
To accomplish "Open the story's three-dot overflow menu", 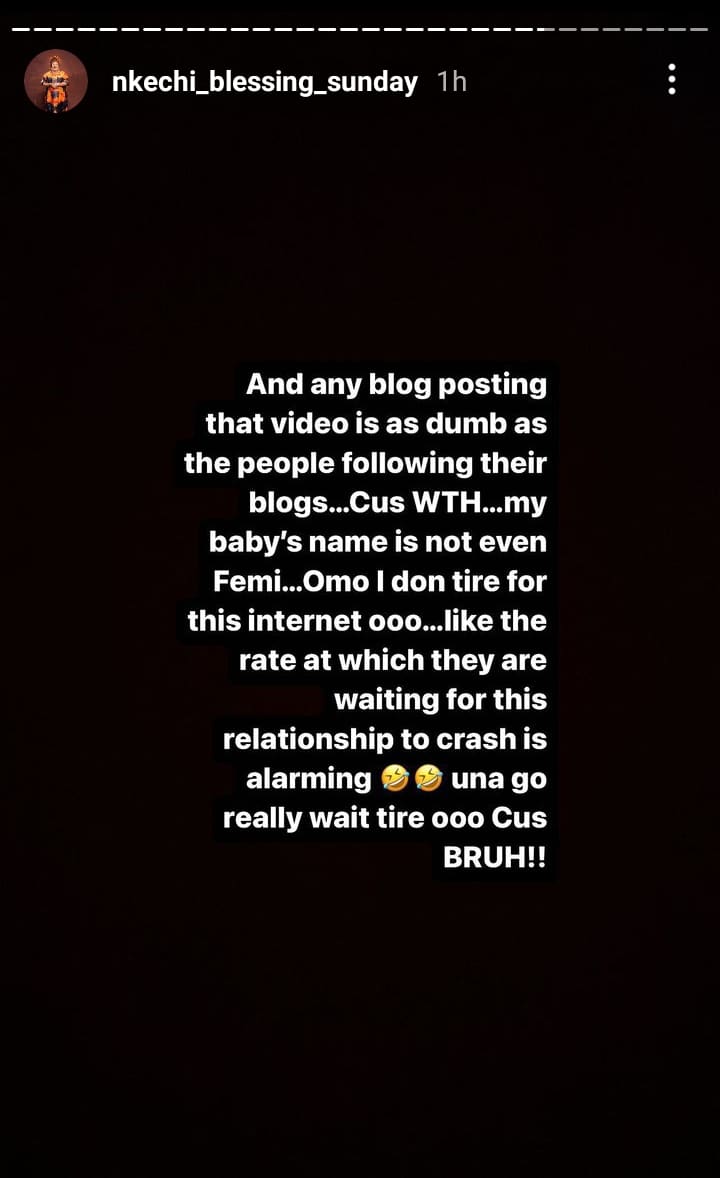I will pyautogui.click(x=672, y=80).
